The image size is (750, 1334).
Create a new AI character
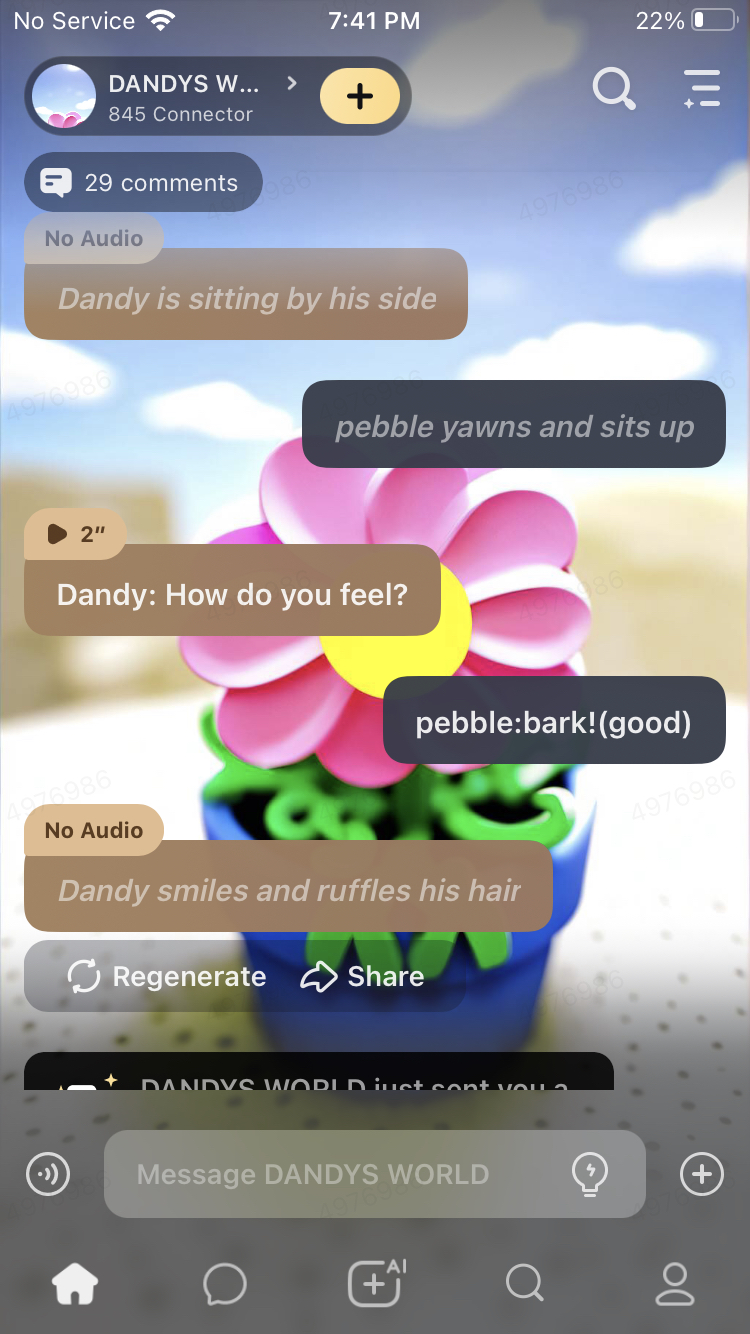click(375, 1283)
